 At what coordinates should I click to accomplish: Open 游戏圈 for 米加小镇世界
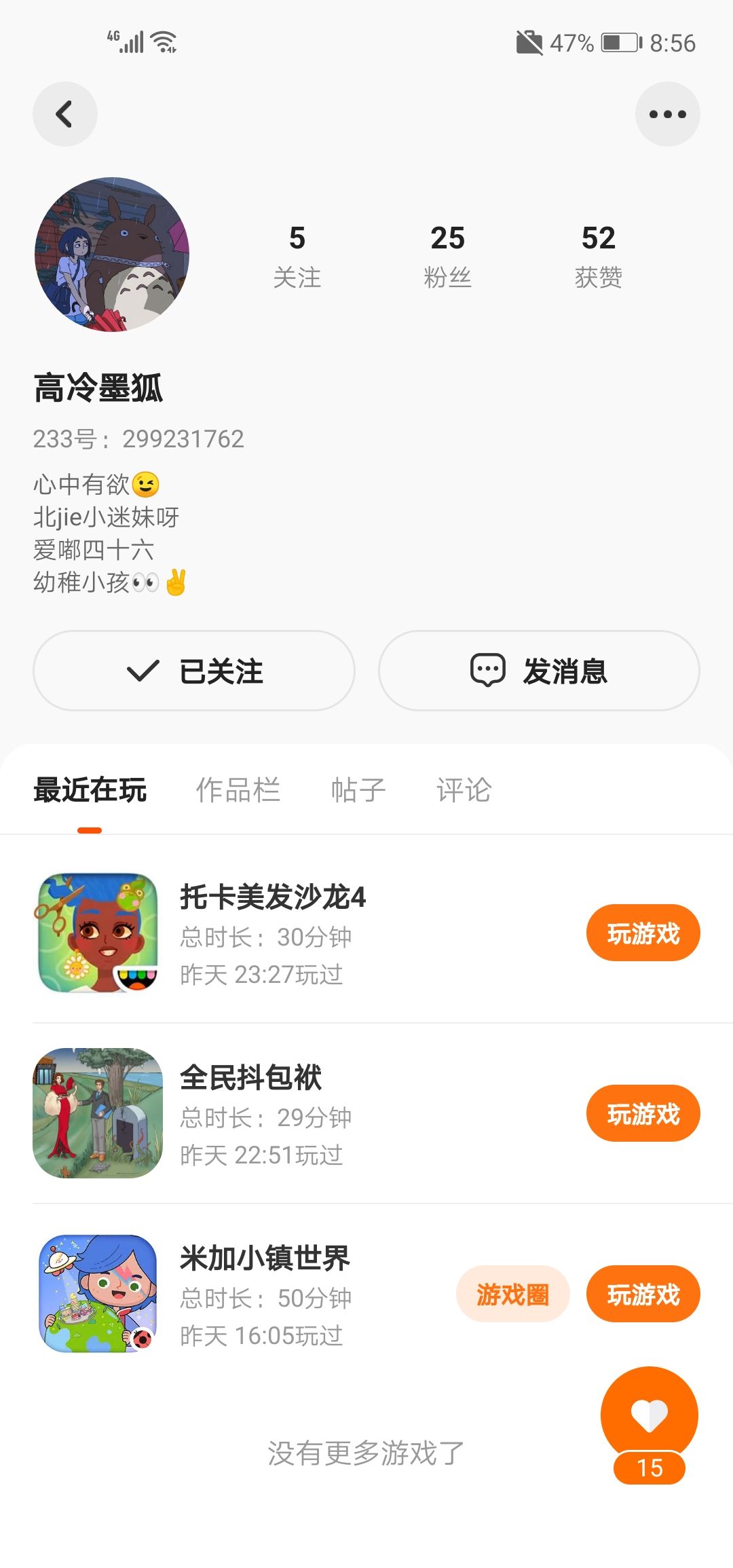point(512,1294)
